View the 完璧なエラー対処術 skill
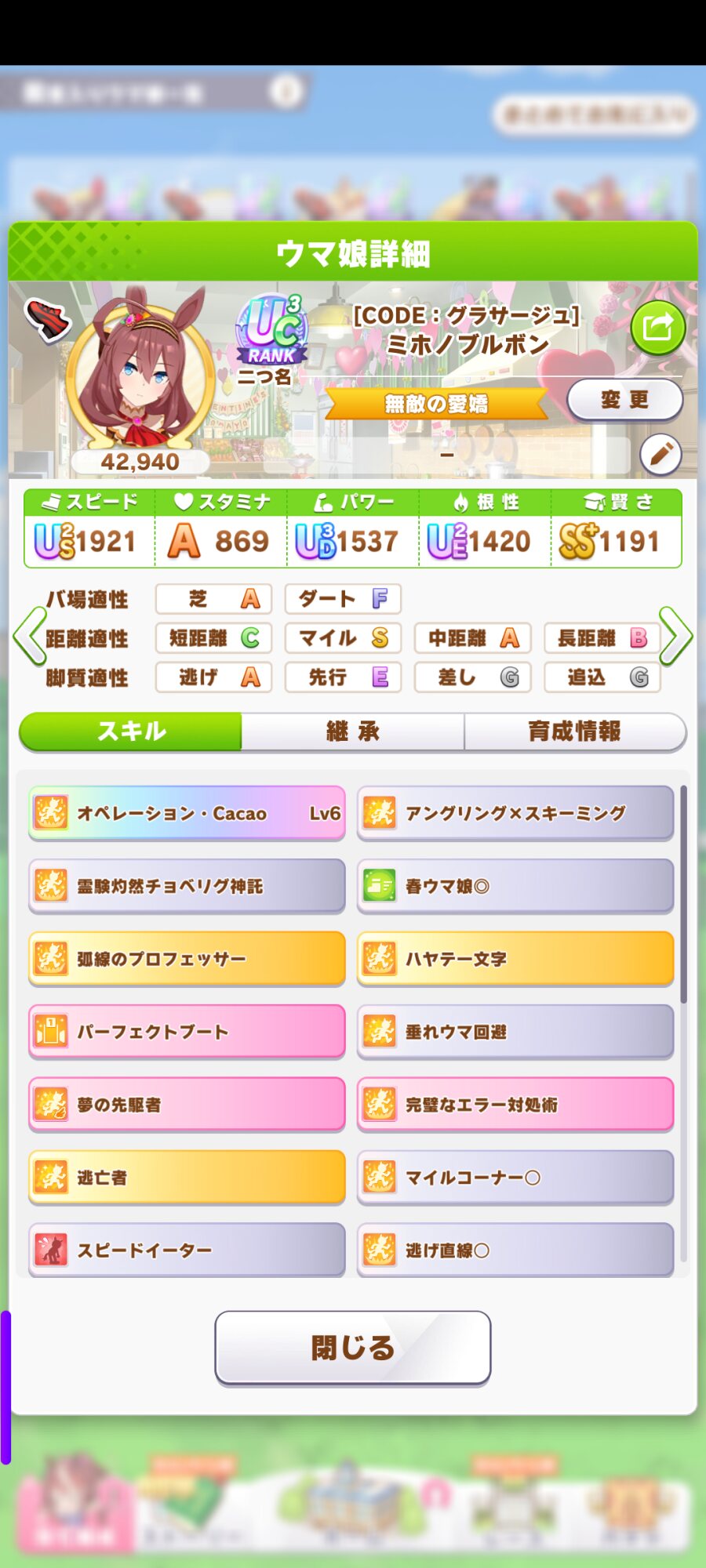The height and width of the screenshot is (1568, 706). (515, 1105)
